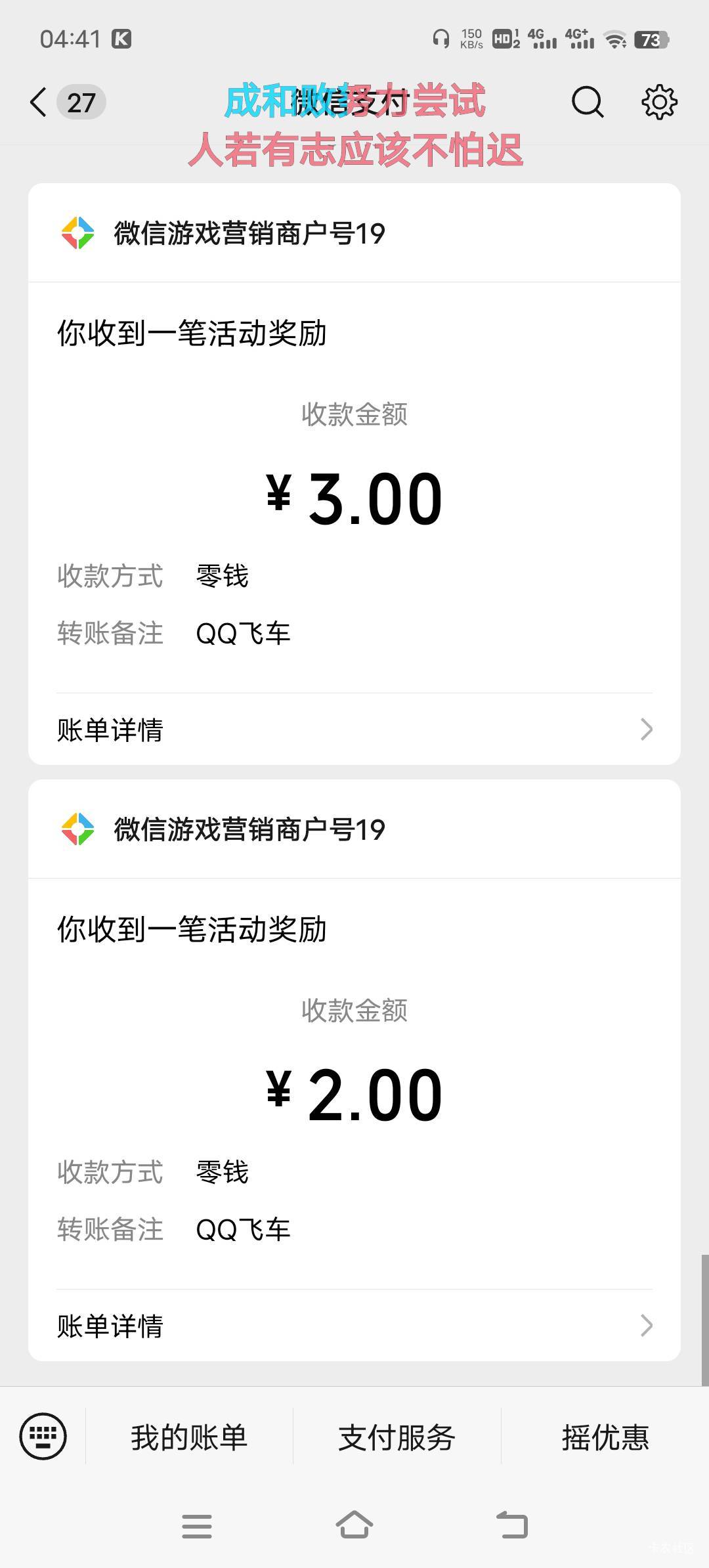Go to the system home screen
709x1568 pixels.
354,1525
